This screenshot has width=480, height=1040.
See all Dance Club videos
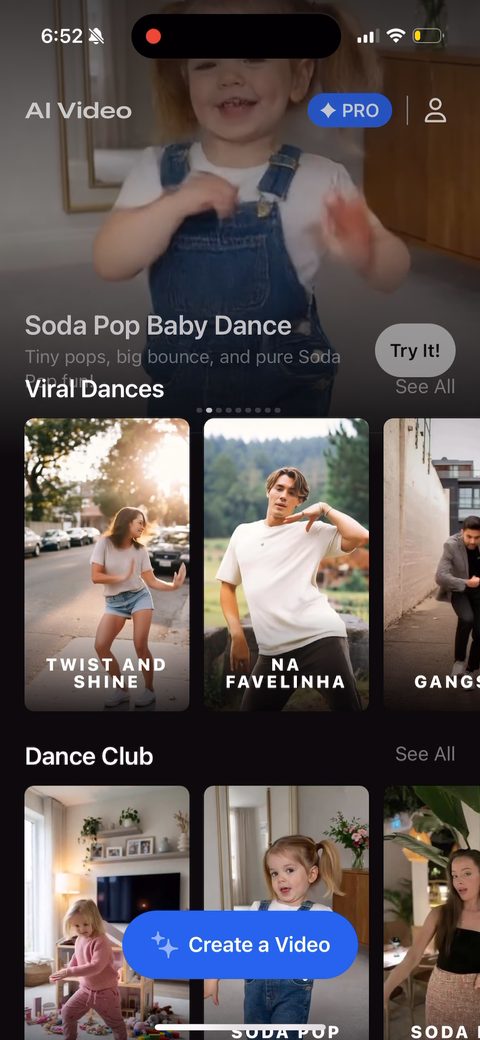(425, 753)
